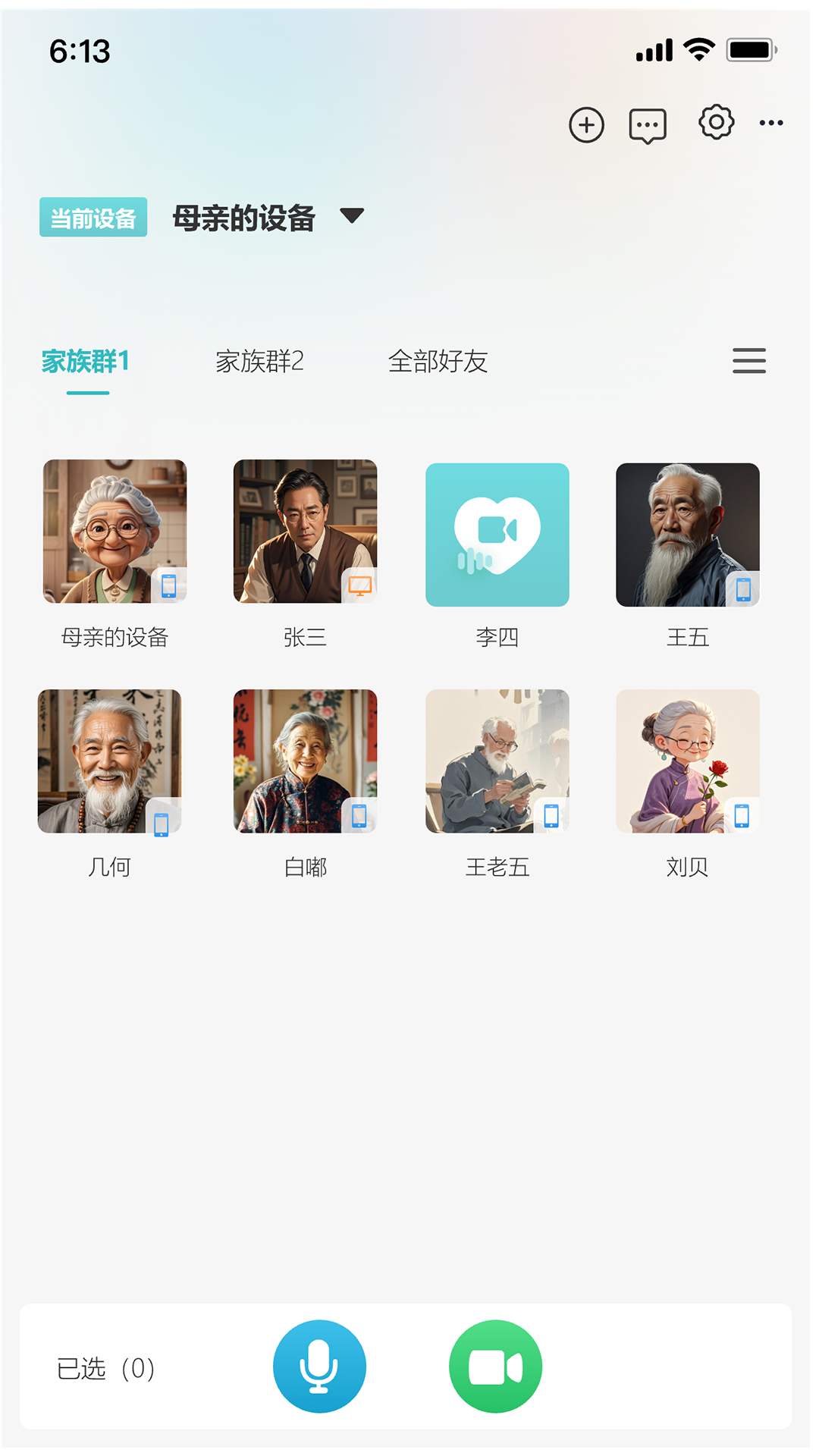This screenshot has height=1456, width=819.
Task: Toggle selection of contact 几何
Action: click(x=108, y=761)
